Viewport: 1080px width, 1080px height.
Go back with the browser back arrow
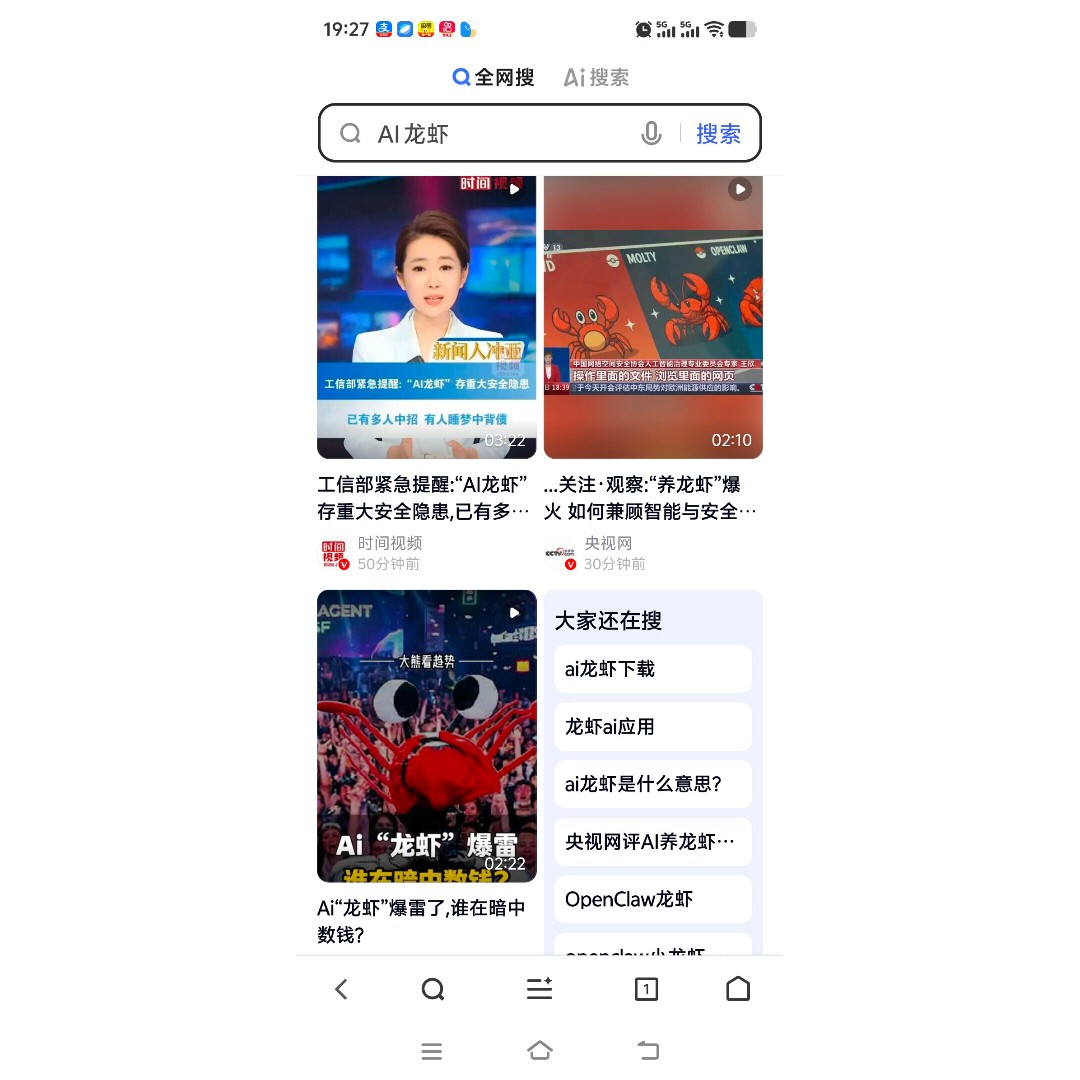(341, 989)
